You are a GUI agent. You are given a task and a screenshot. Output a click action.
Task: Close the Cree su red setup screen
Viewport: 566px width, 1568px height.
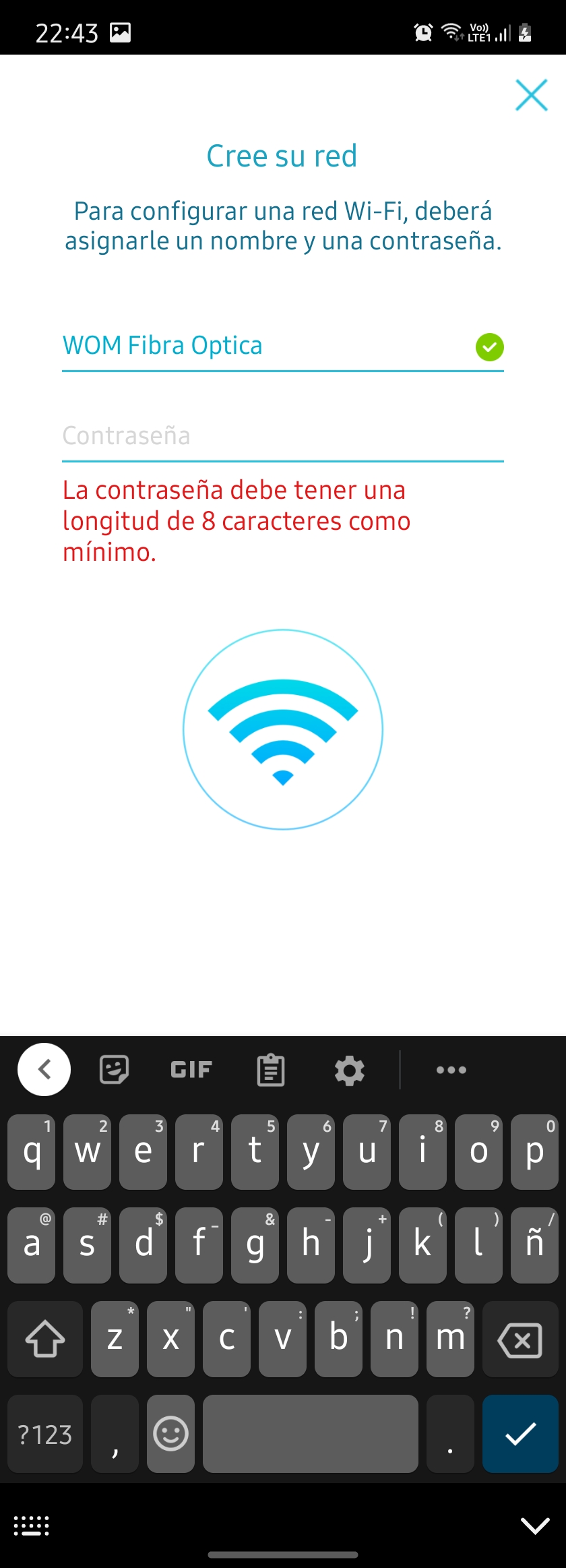531,95
